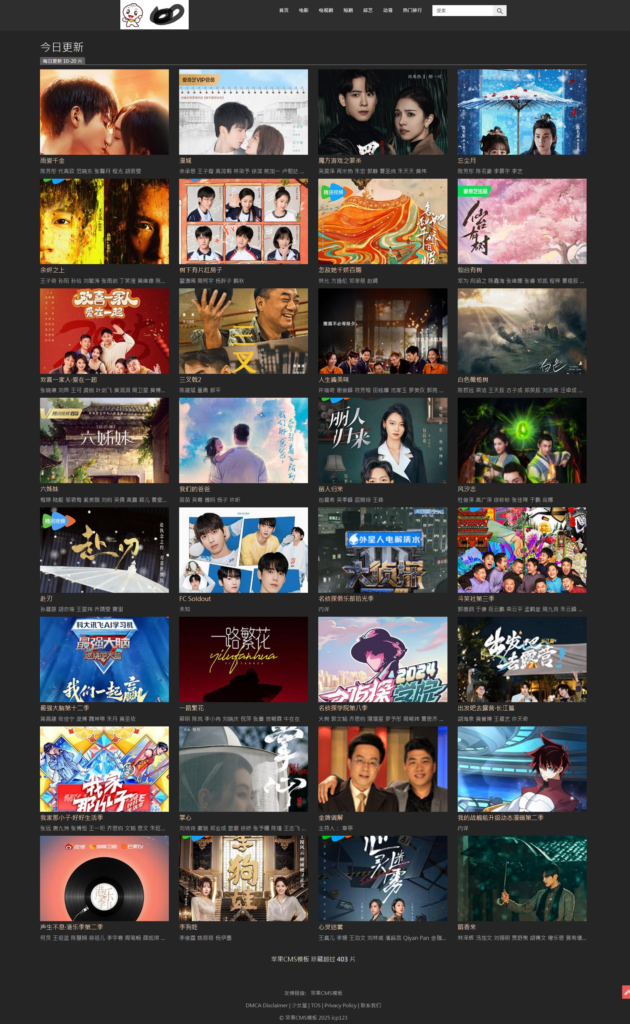Open the 三叉戟2 video card
The width and height of the screenshot is (630, 1024).
coord(243,331)
